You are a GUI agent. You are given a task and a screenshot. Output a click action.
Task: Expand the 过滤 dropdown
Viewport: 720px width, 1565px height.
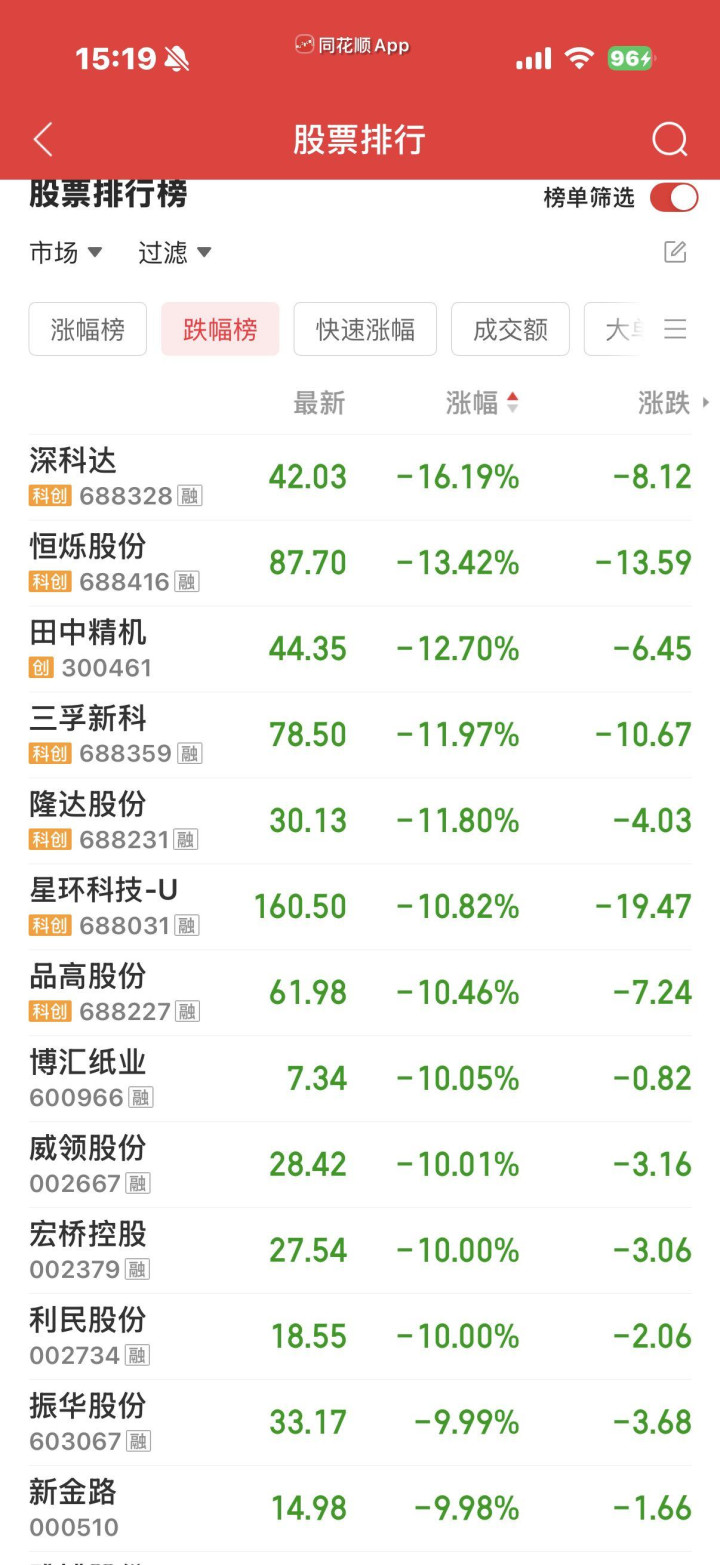coord(175,252)
